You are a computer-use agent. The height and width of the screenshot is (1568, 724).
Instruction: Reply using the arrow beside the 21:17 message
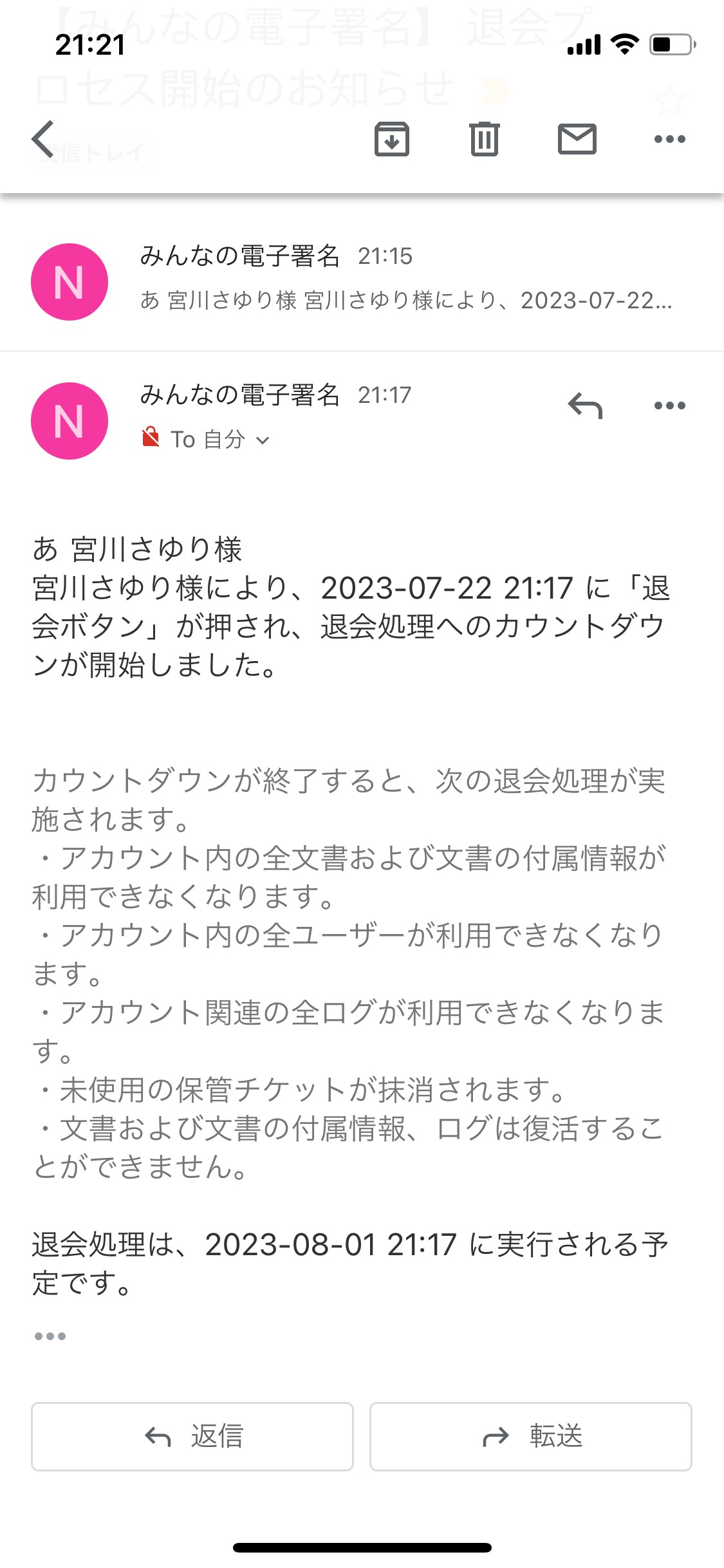click(585, 406)
